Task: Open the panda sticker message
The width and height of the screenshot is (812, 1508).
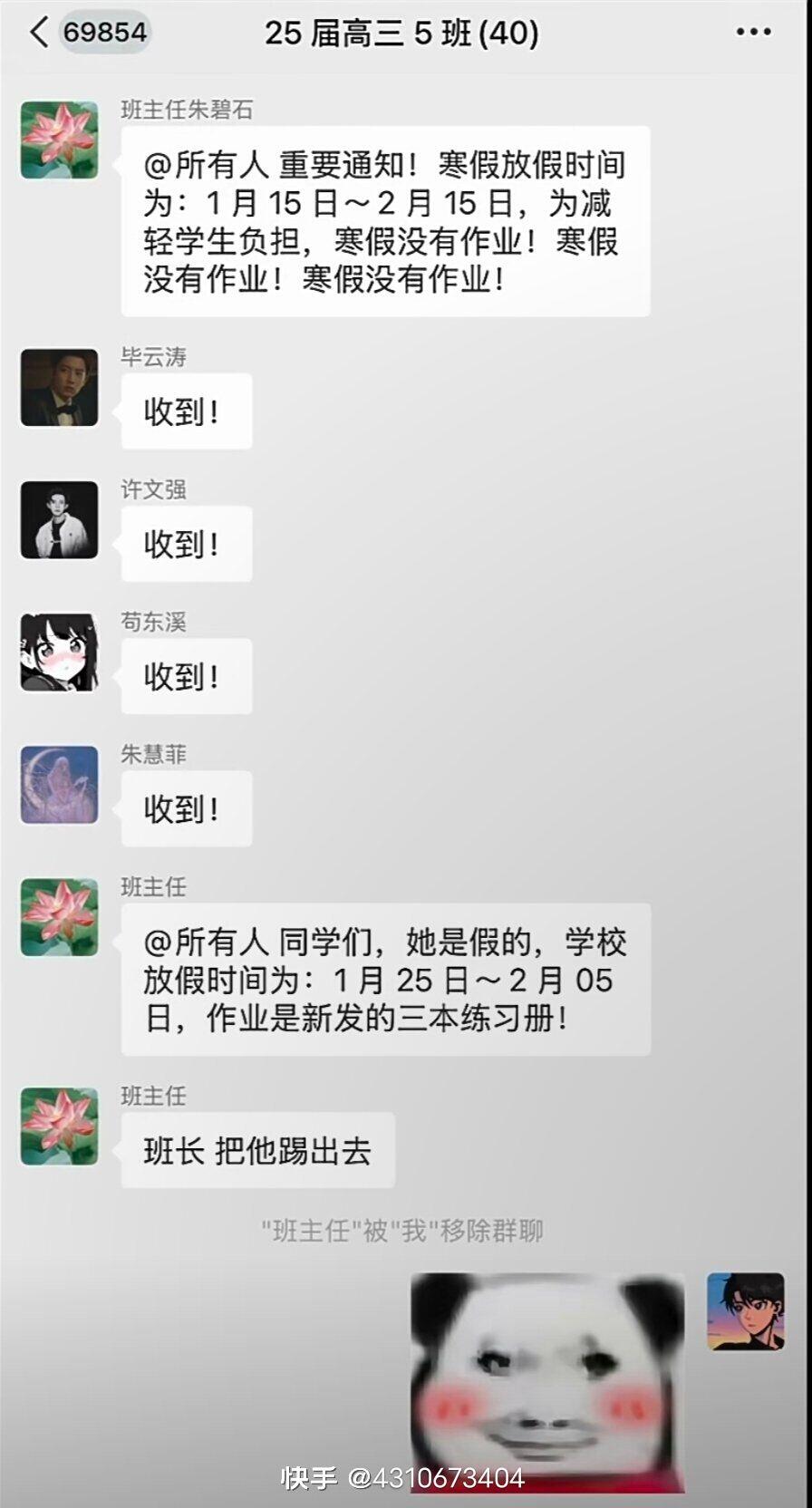Action: click(547, 1382)
